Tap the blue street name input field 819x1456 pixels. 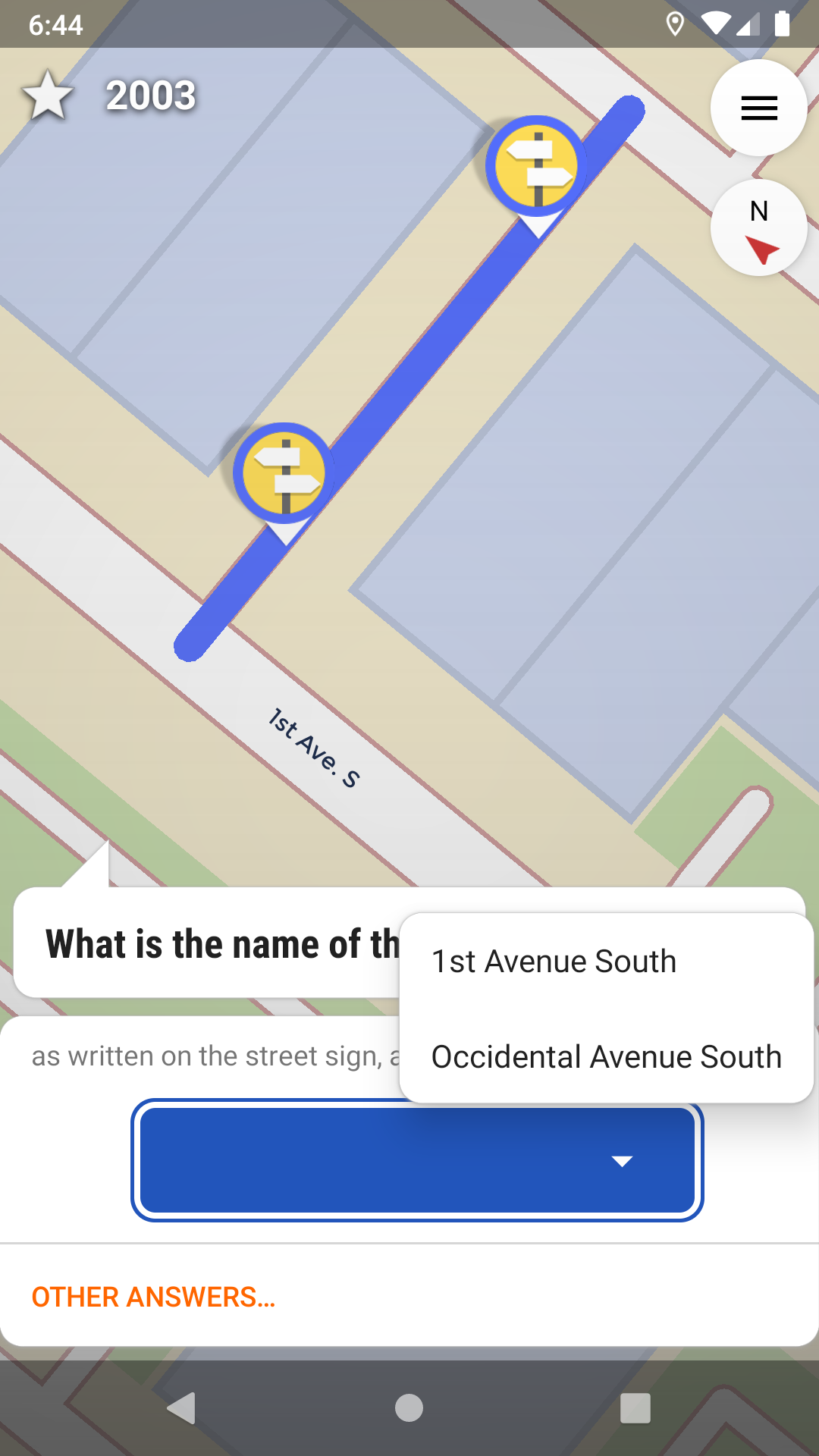(417, 1160)
